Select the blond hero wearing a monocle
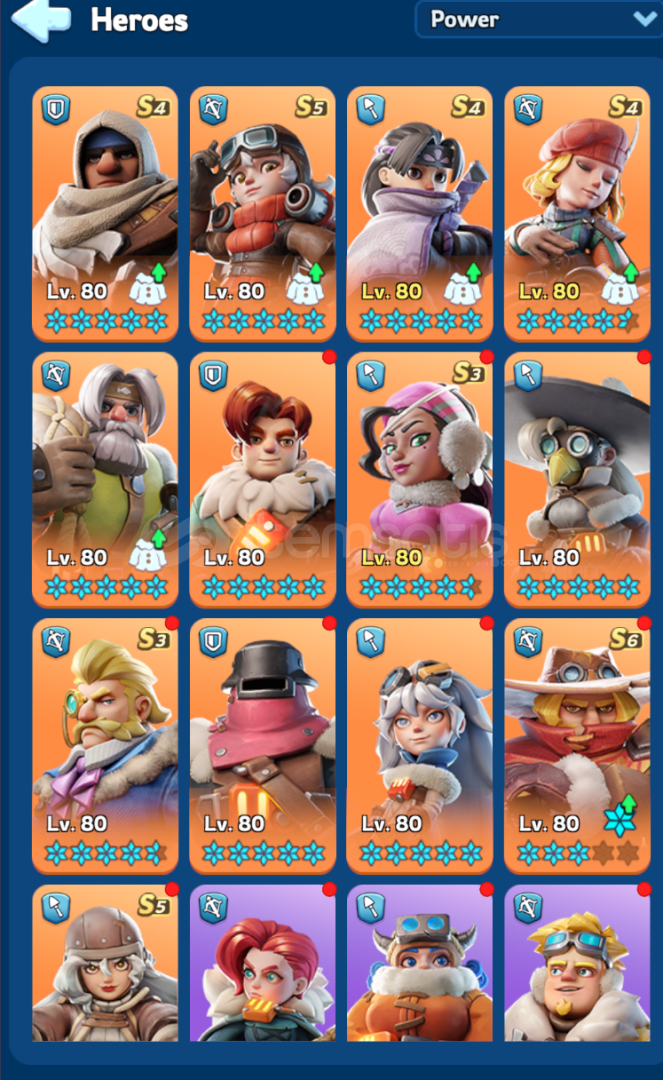 tap(105, 745)
